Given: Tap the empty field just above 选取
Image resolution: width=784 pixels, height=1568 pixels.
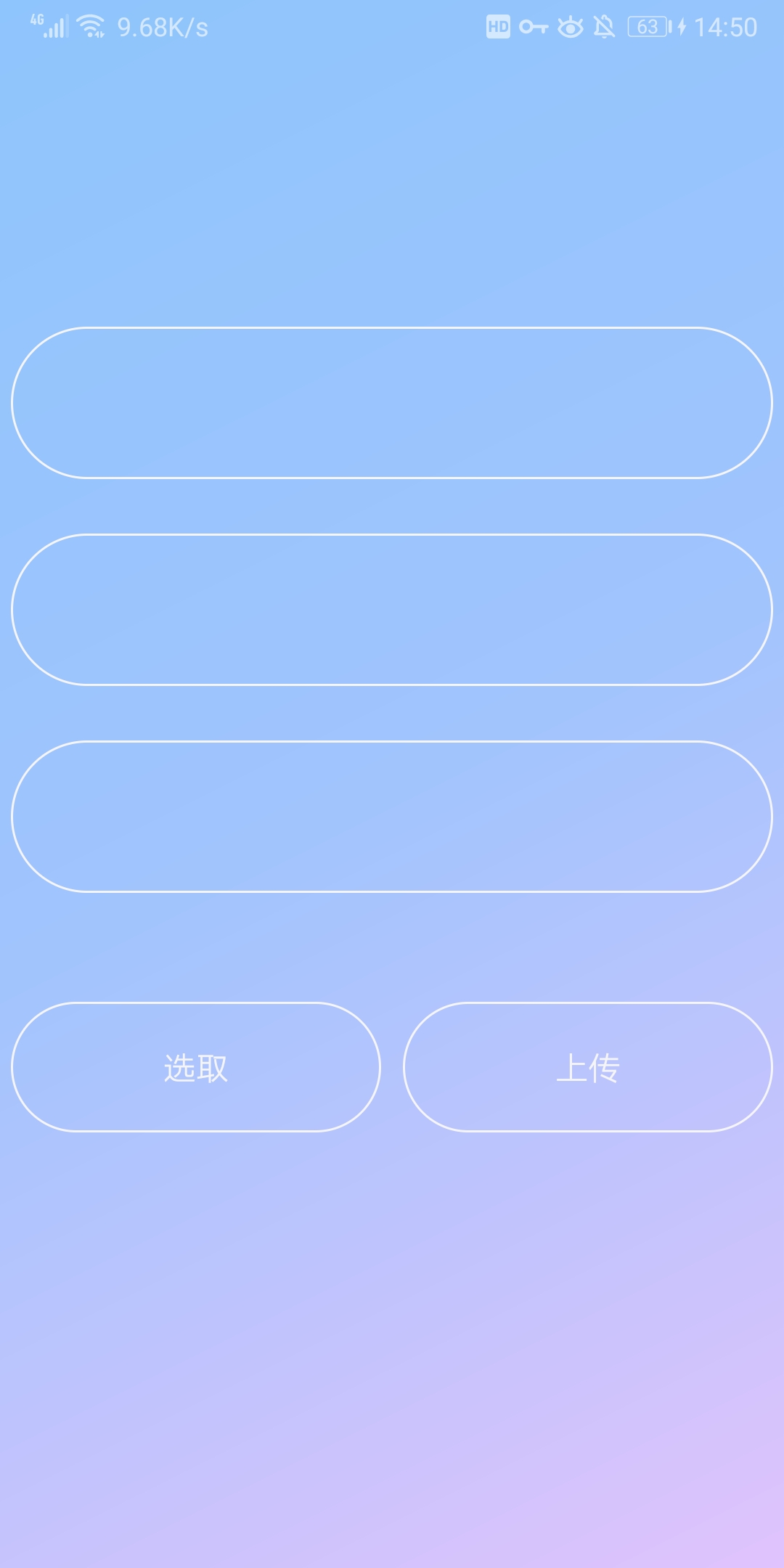Looking at the screenshot, I should click(392, 817).
